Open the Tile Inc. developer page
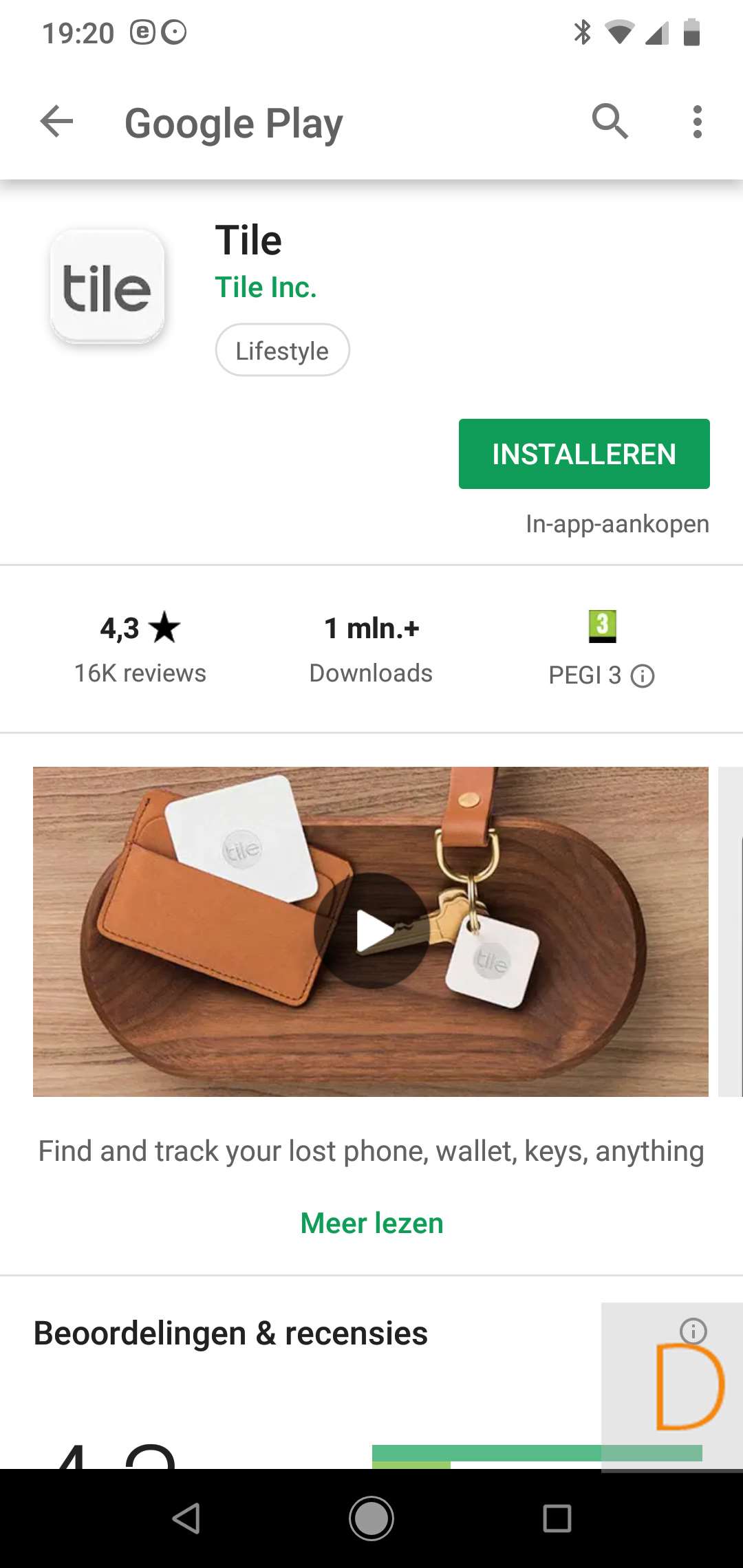The image size is (743, 1568). click(x=266, y=287)
